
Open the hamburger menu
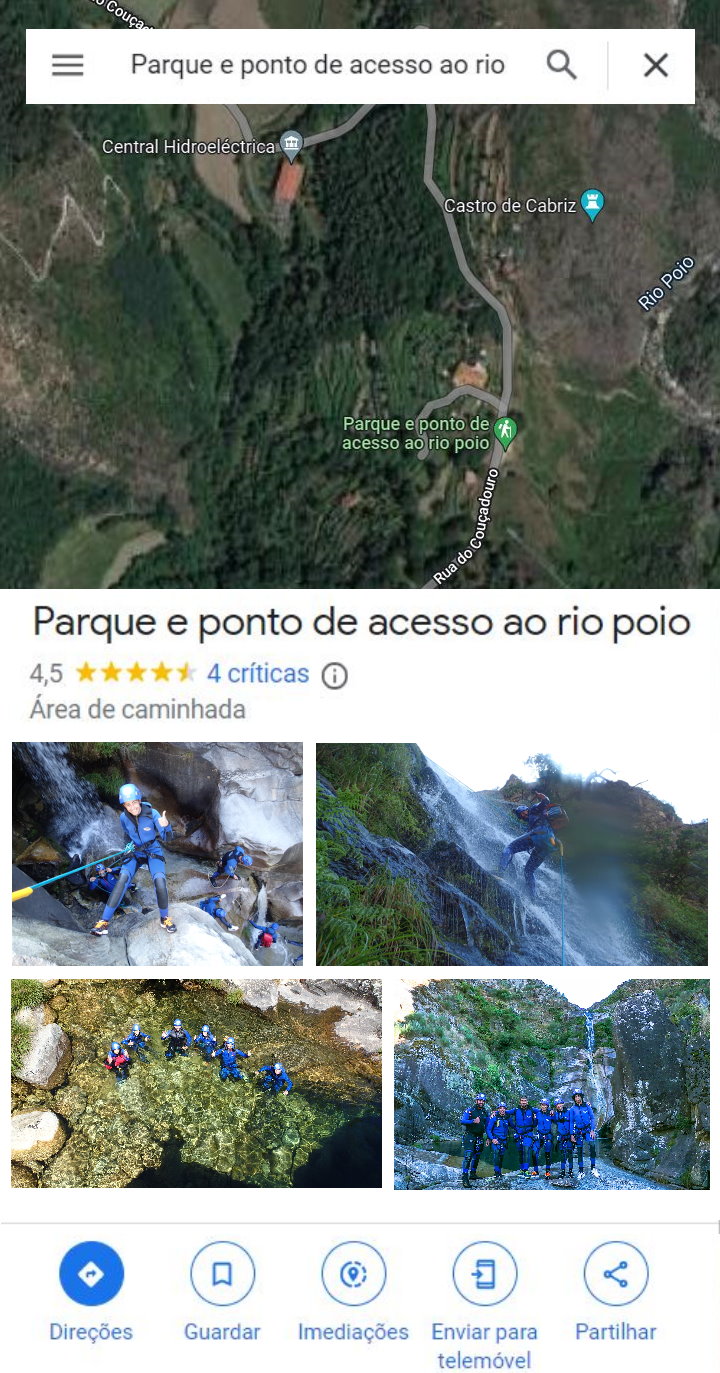point(68,66)
